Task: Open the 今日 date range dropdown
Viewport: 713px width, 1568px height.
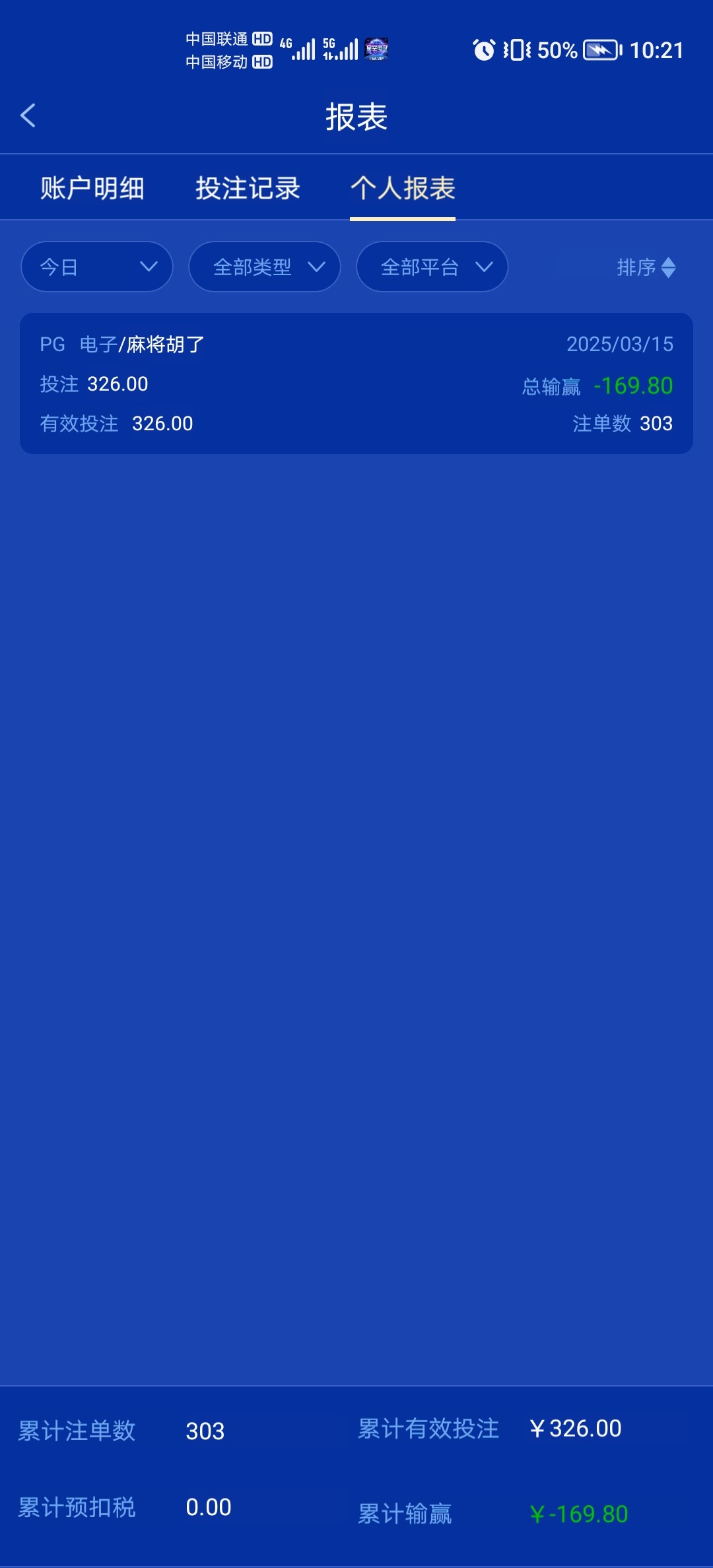Action: (97, 267)
